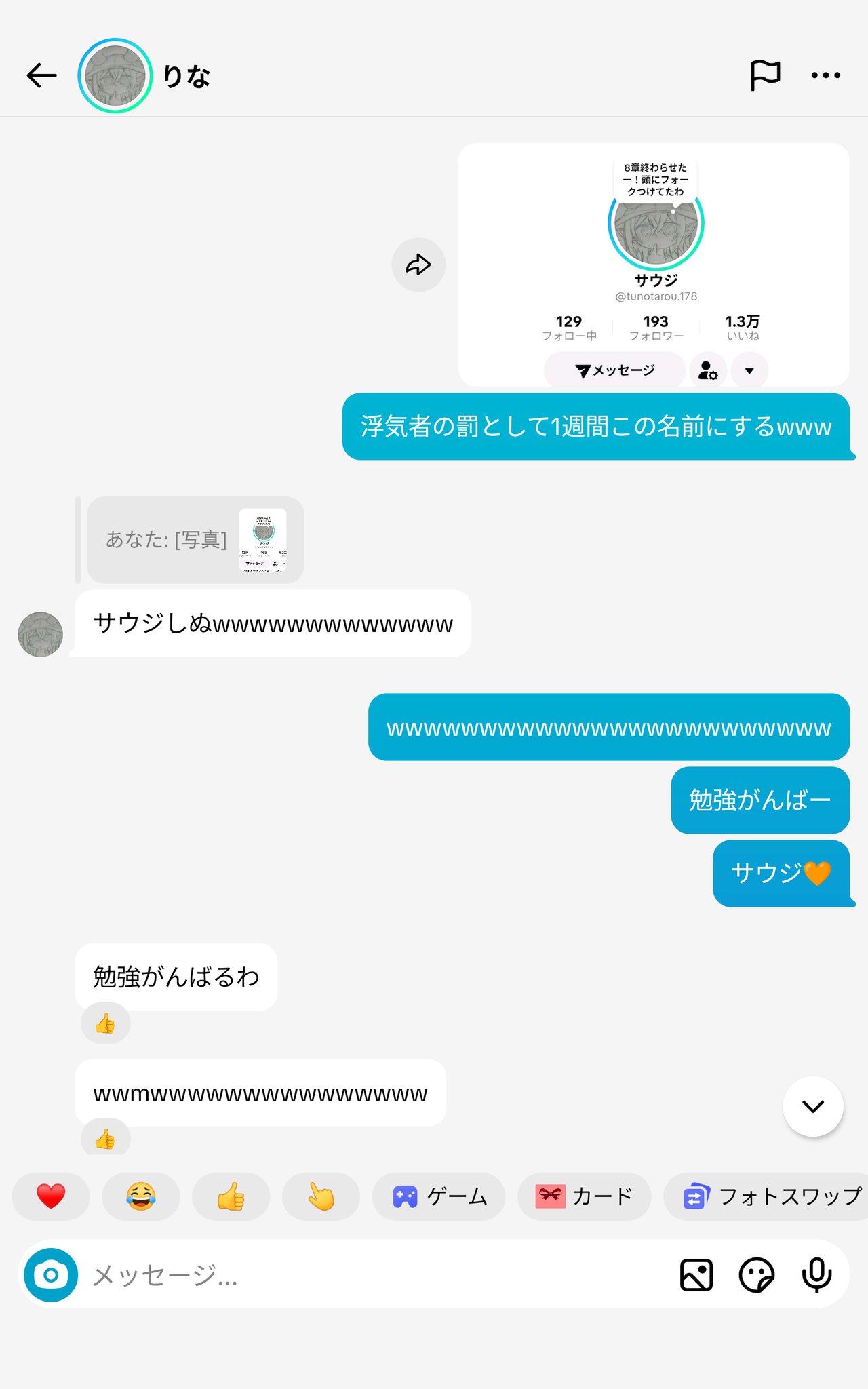Open the ゲーム chip

coord(439,1196)
